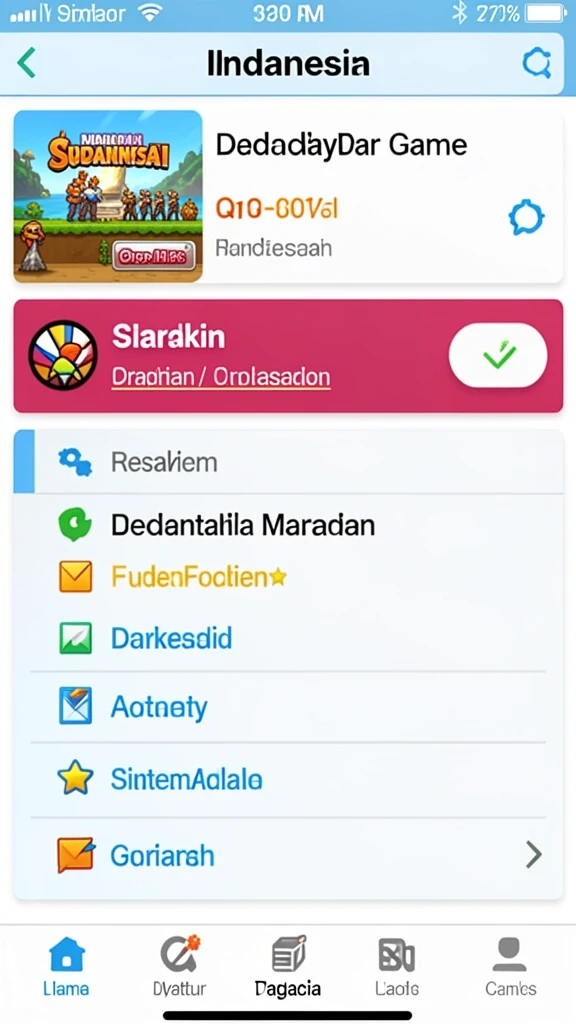Image resolution: width=576 pixels, height=1024 pixels.
Task: Expand the Goriarsh row chevron
Action: (534, 854)
